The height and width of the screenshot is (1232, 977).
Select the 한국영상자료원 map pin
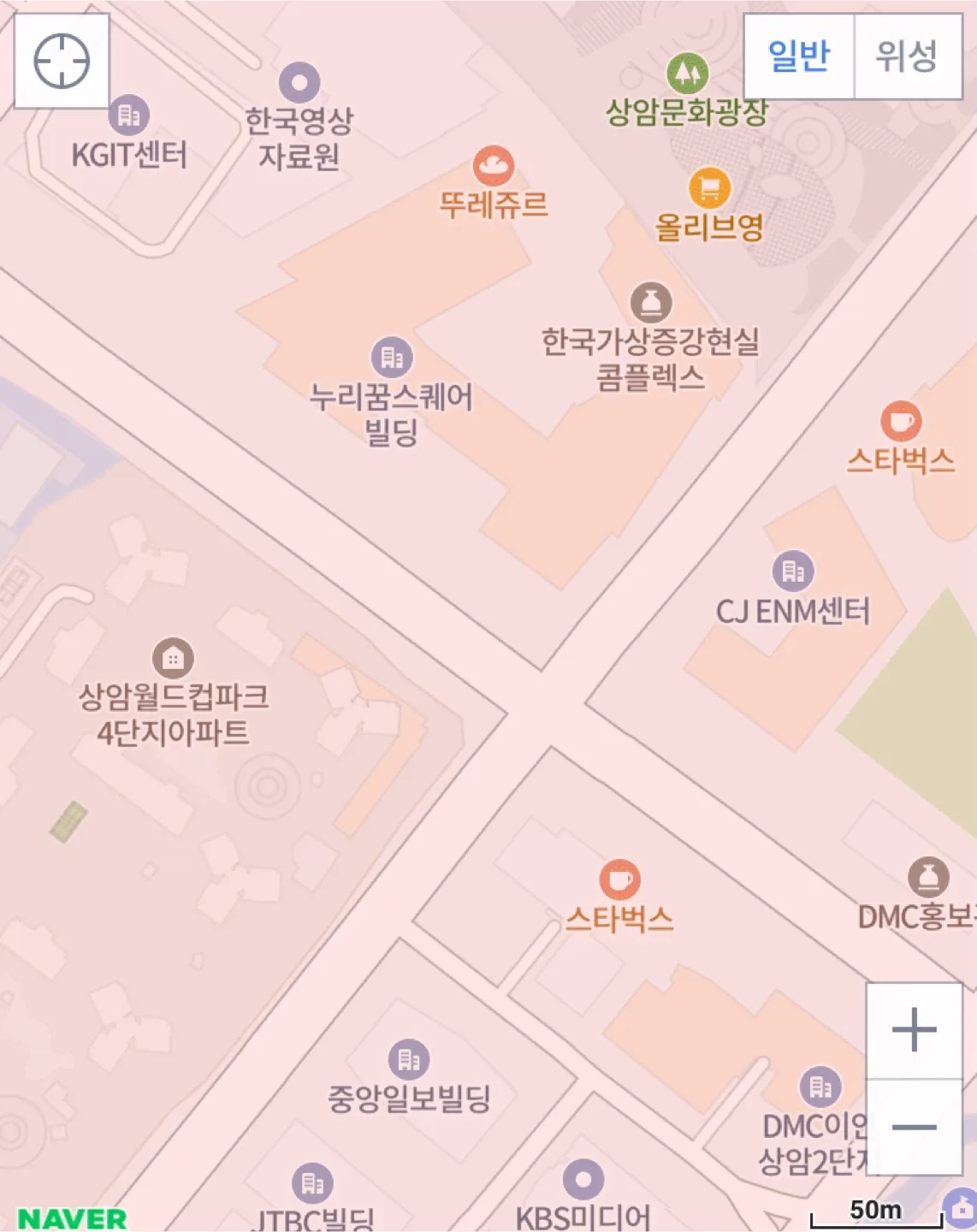point(299,83)
